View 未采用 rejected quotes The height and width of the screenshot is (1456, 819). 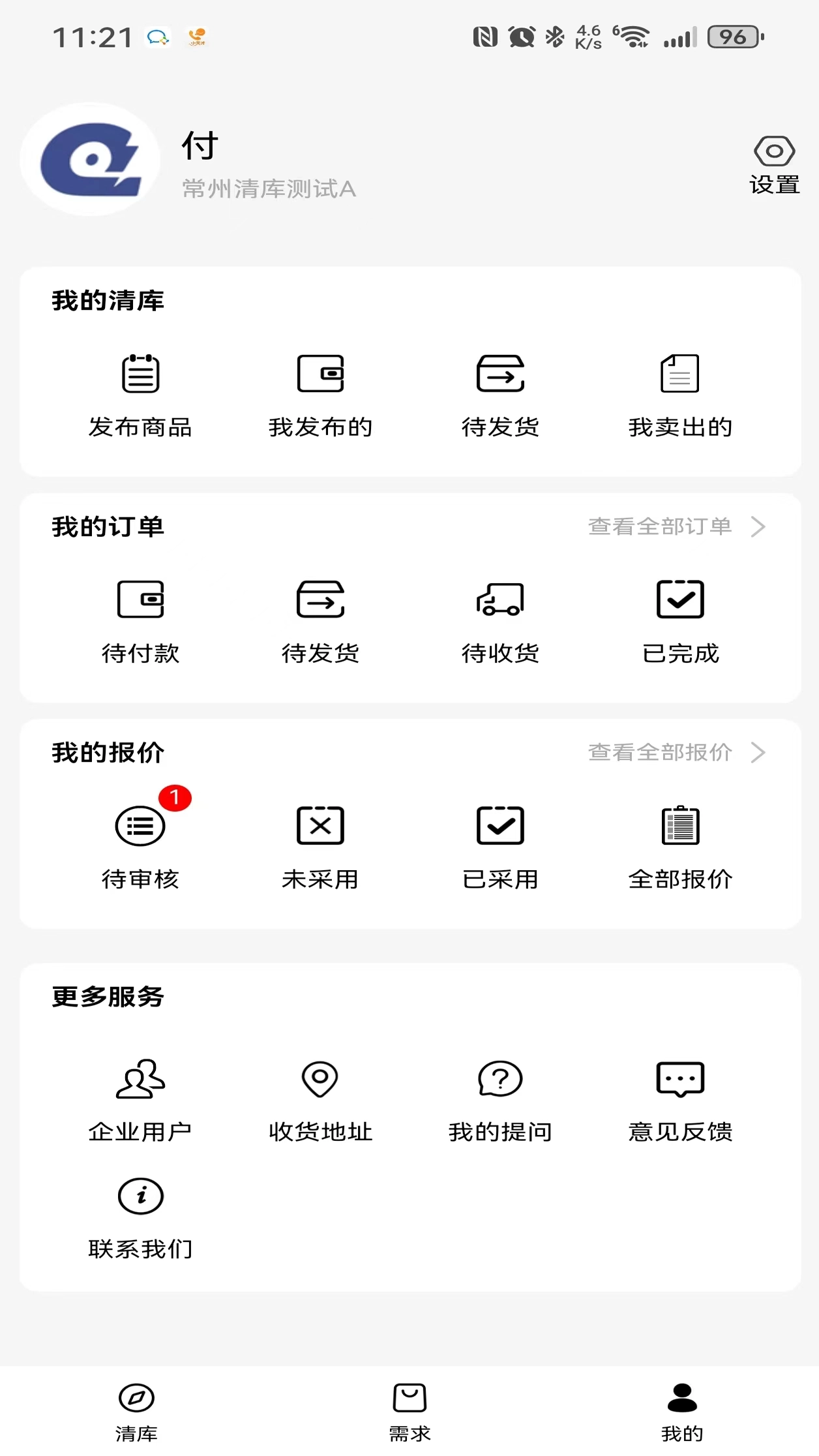pyautogui.click(x=321, y=843)
